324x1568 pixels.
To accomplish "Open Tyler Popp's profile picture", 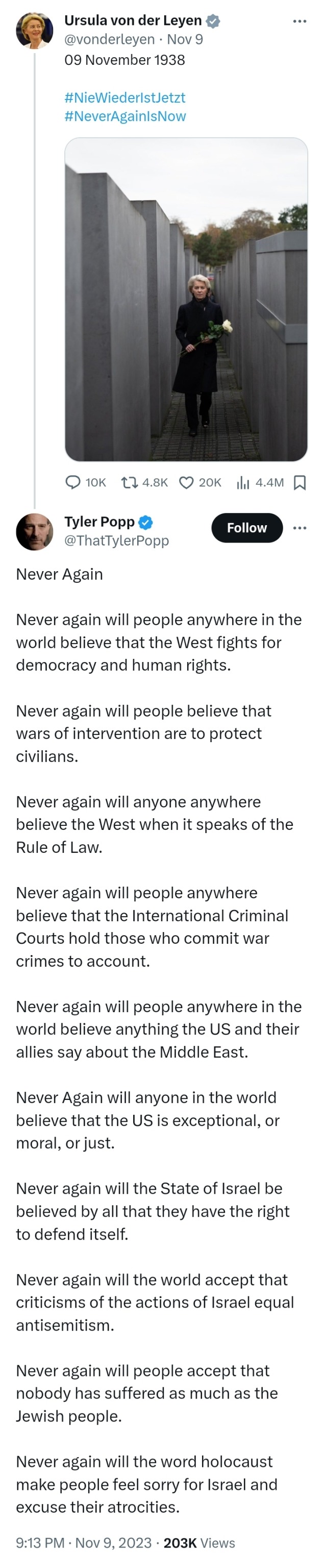I will pyautogui.click(x=34, y=531).
